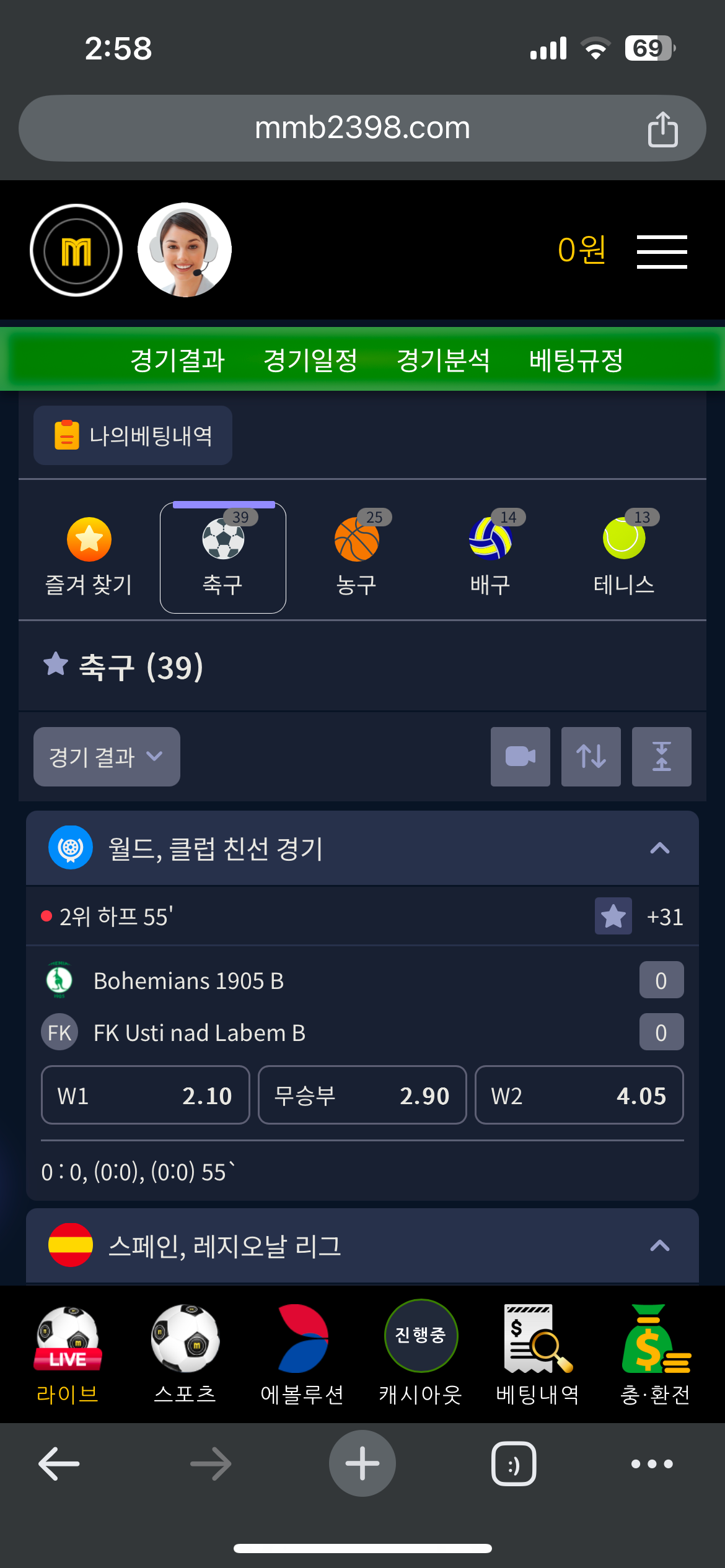Open customer support agent avatar
The width and height of the screenshot is (725, 1568).
pyautogui.click(x=185, y=250)
